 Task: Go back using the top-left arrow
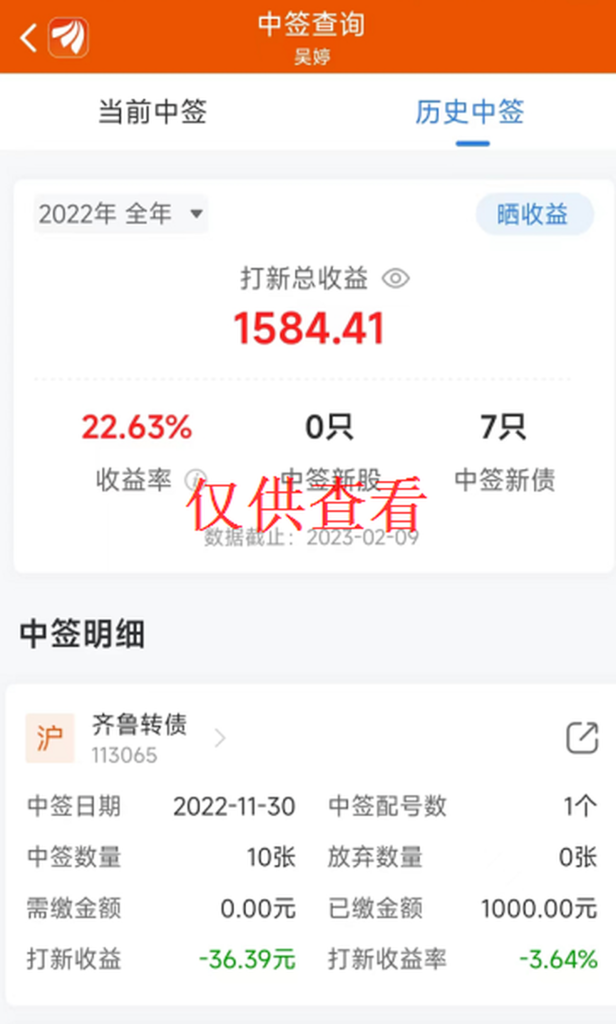click(x=28, y=38)
